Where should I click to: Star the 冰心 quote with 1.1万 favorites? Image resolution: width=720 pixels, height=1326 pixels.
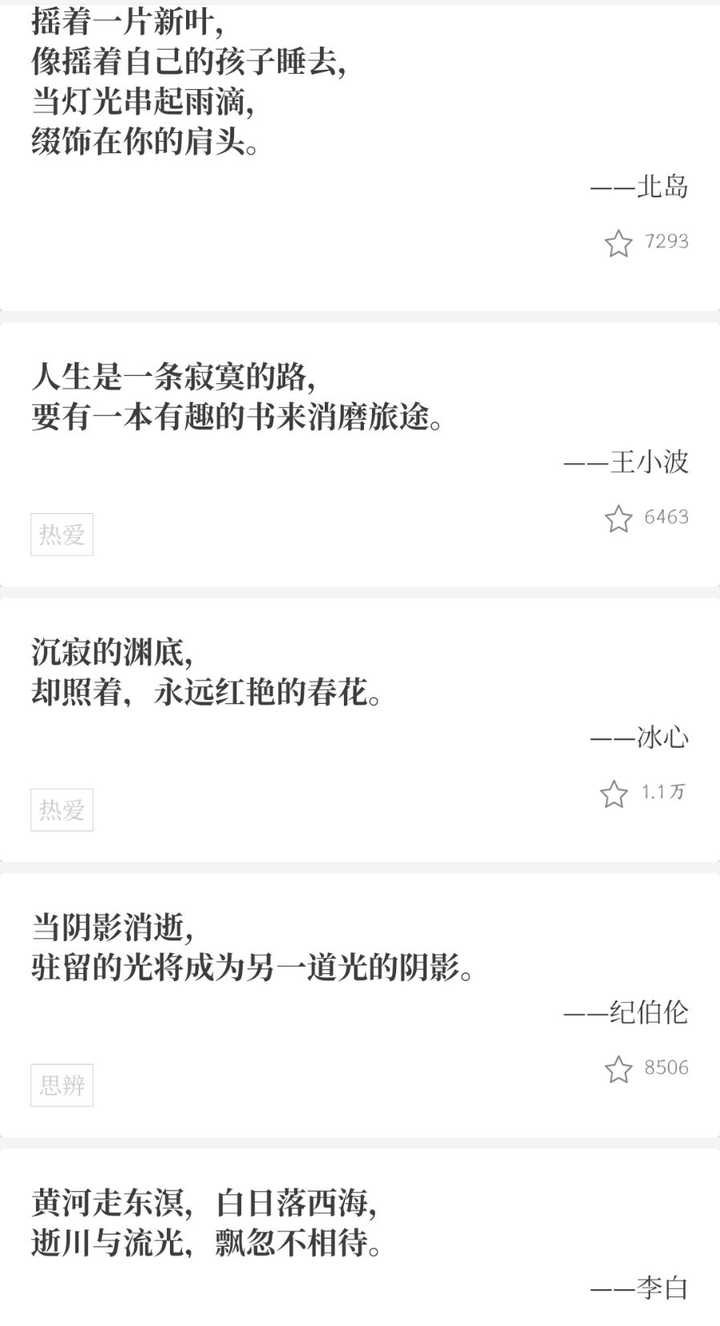point(614,794)
